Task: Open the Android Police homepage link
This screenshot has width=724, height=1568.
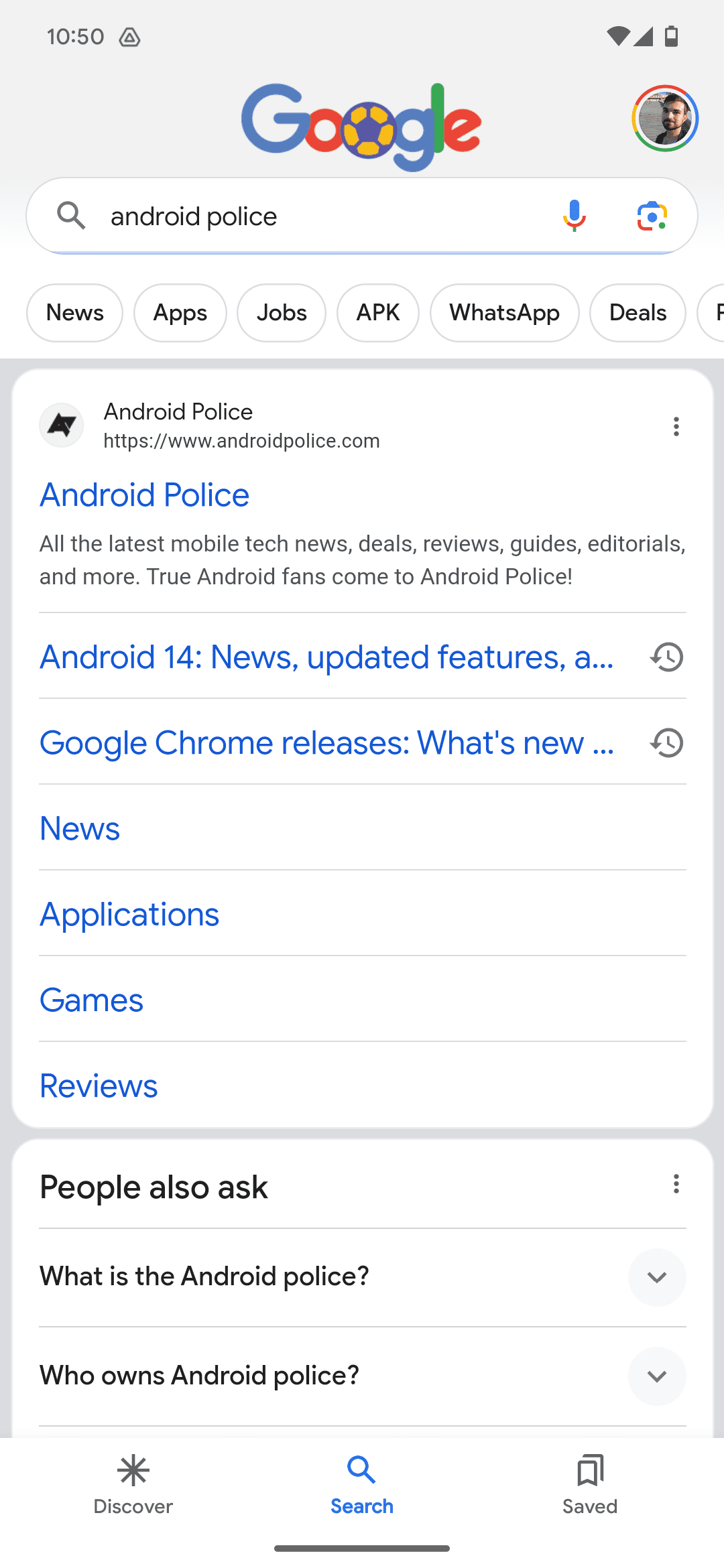Action: (144, 495)
